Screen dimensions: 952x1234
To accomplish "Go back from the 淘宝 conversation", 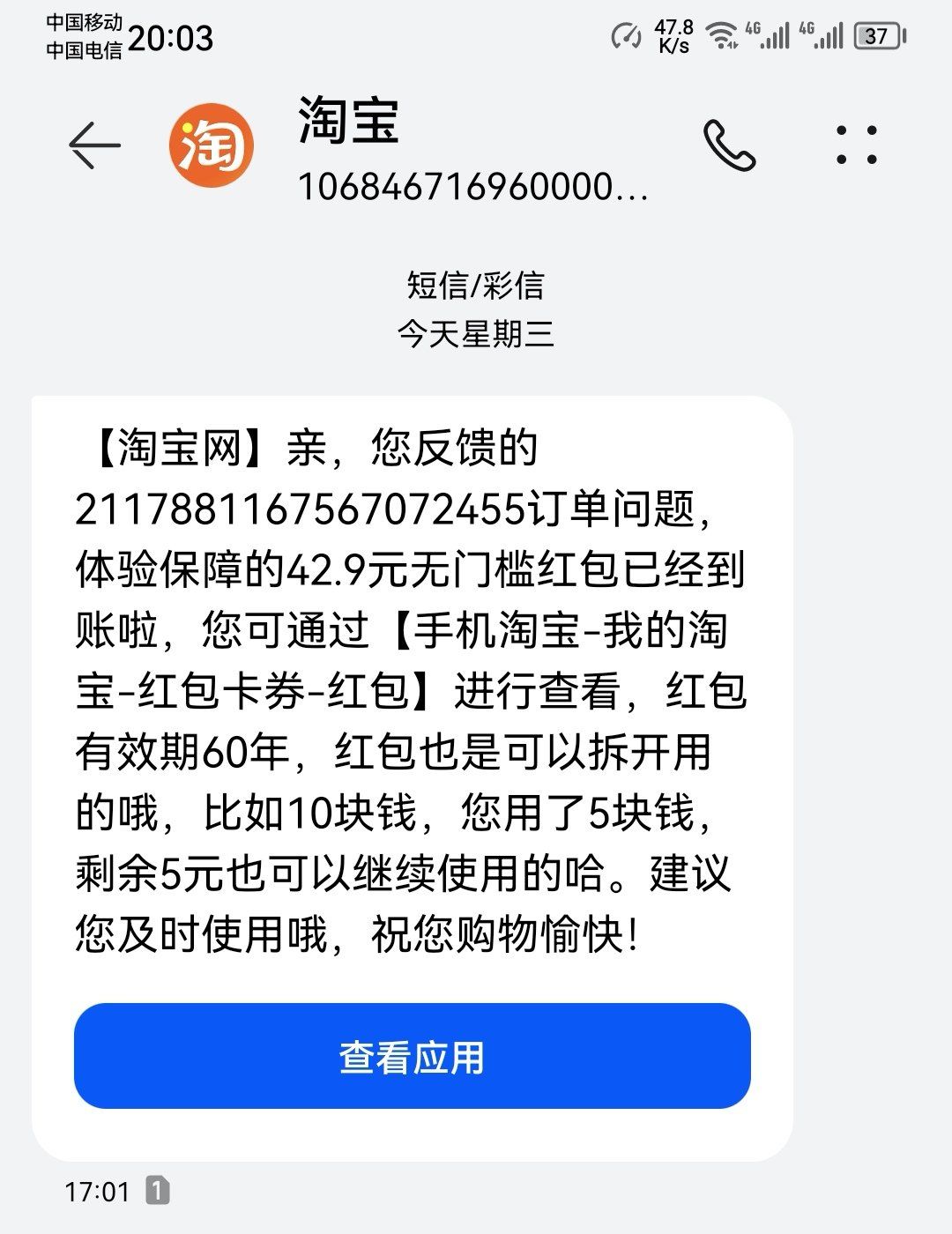I will pyautogui.click(x=93, y=145).
